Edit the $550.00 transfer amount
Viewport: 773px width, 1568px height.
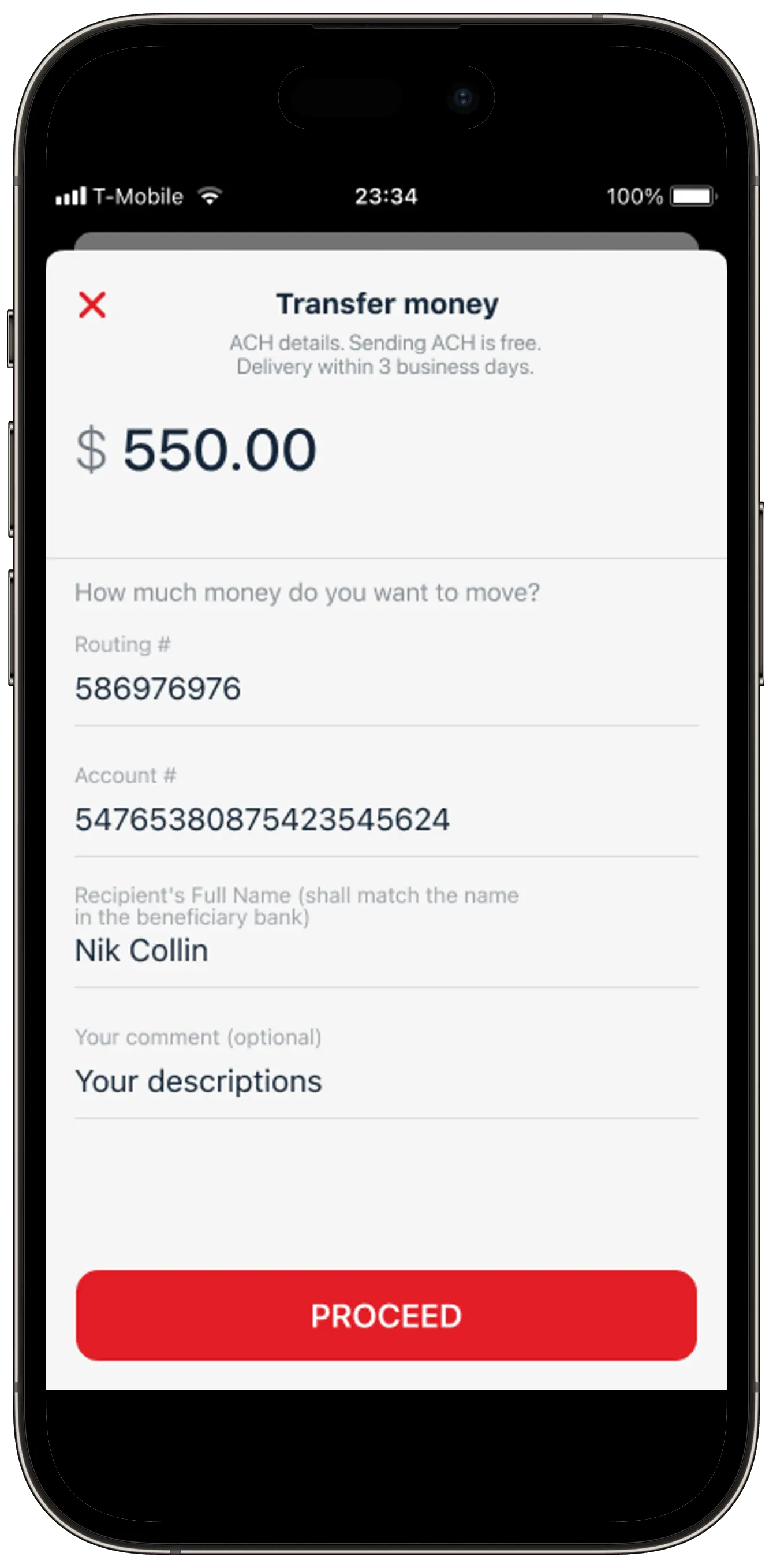(x=219, y=450)
